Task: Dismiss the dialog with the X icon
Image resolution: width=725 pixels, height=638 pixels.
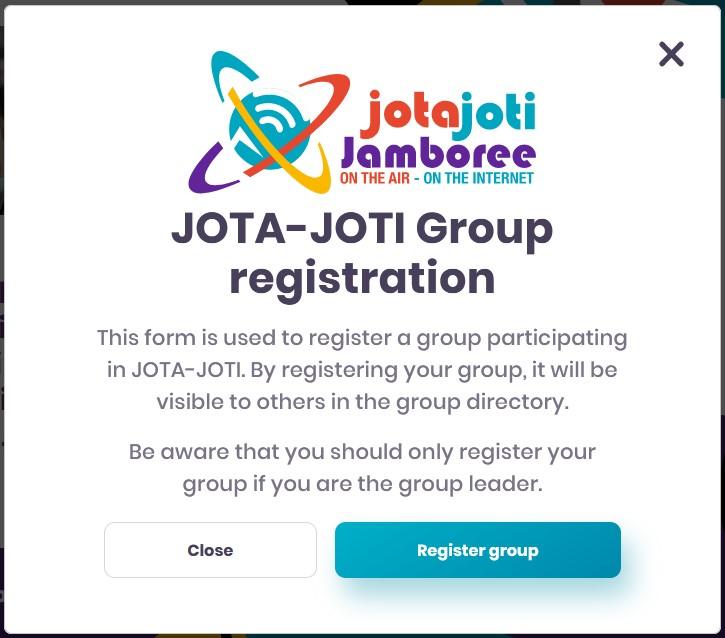Action: [671, 54]
